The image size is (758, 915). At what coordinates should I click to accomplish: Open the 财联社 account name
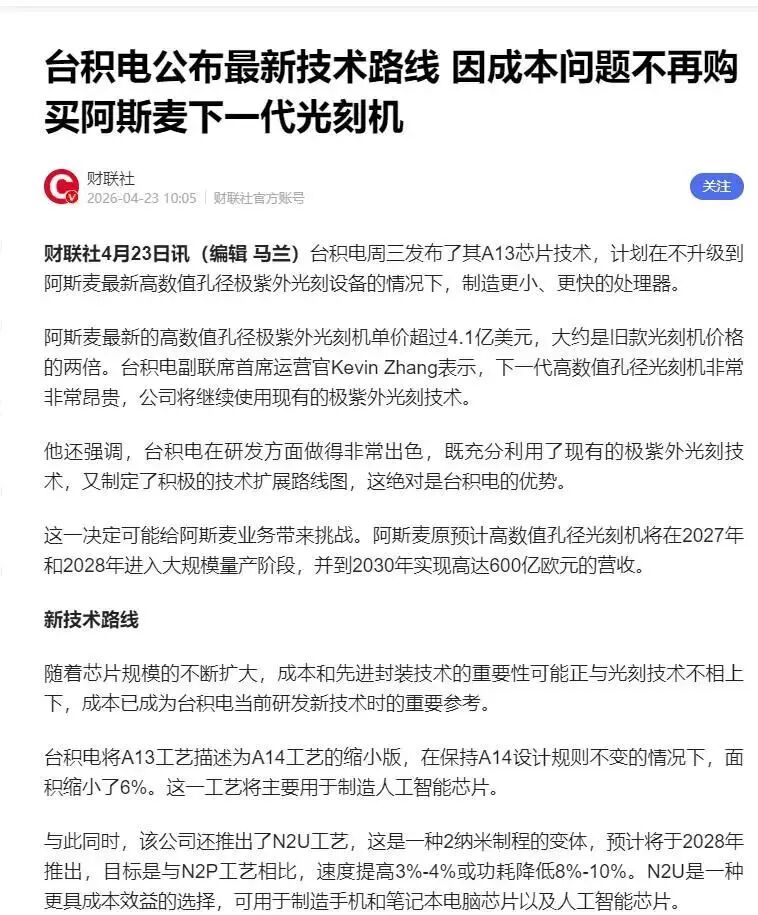pos(110,178)
